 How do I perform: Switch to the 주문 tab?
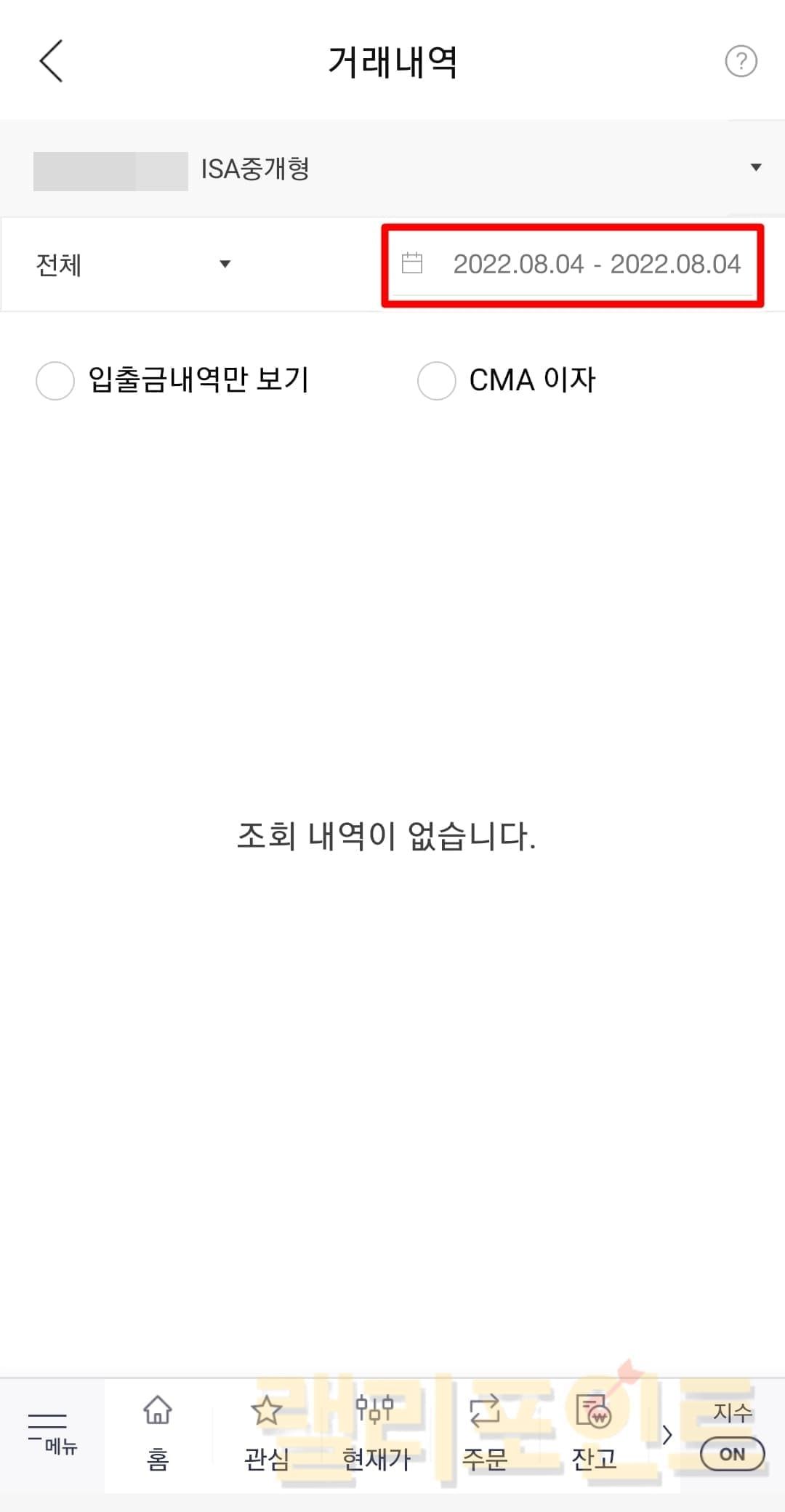[x=485, y=1433]
